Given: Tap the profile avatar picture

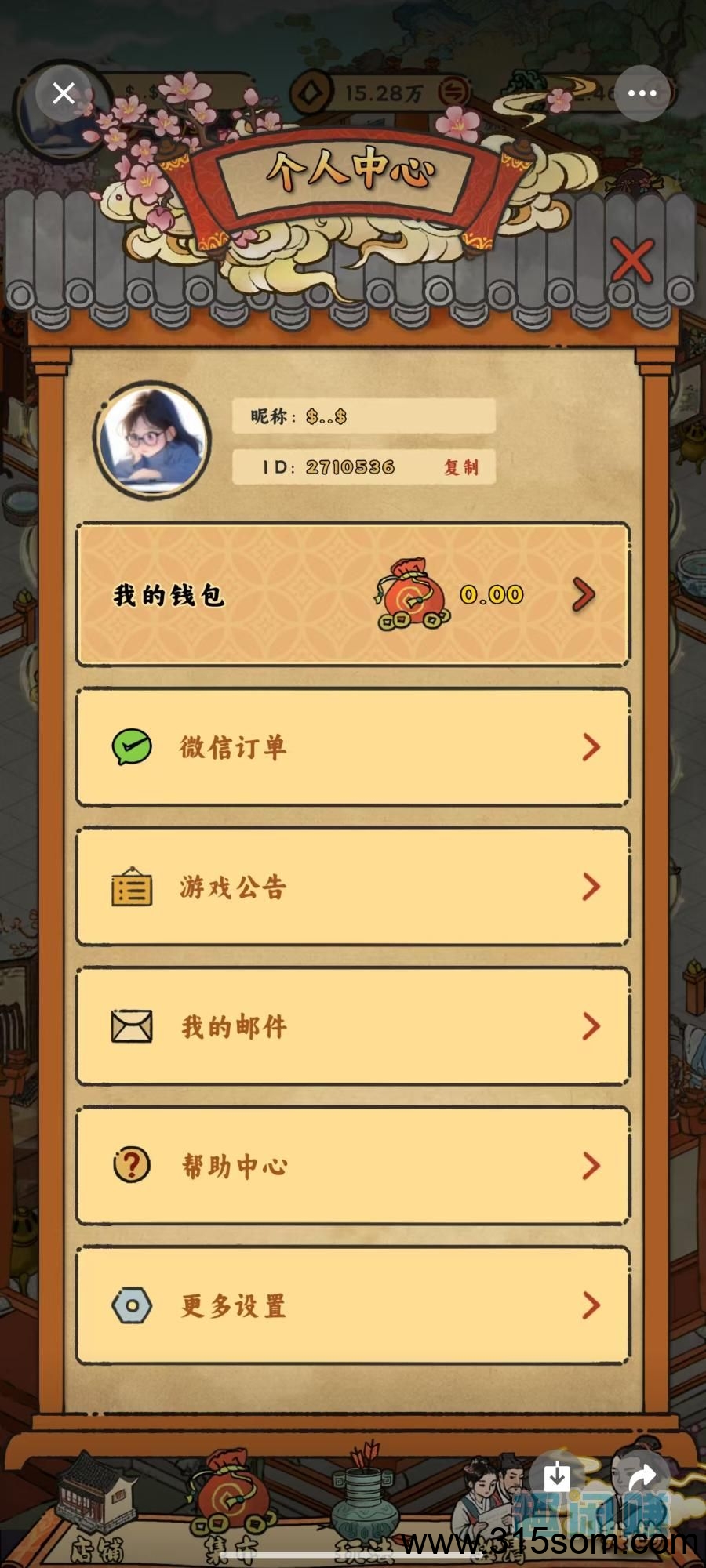Looking at the screenshot, I should coord(152,441).
